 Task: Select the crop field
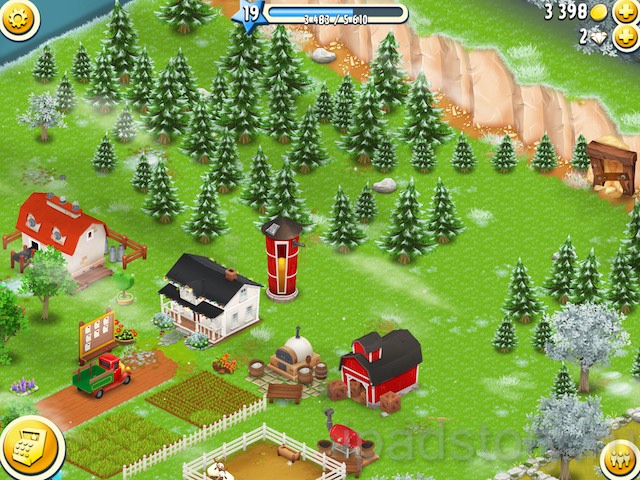pyautogui.click(x=200, y=397)
